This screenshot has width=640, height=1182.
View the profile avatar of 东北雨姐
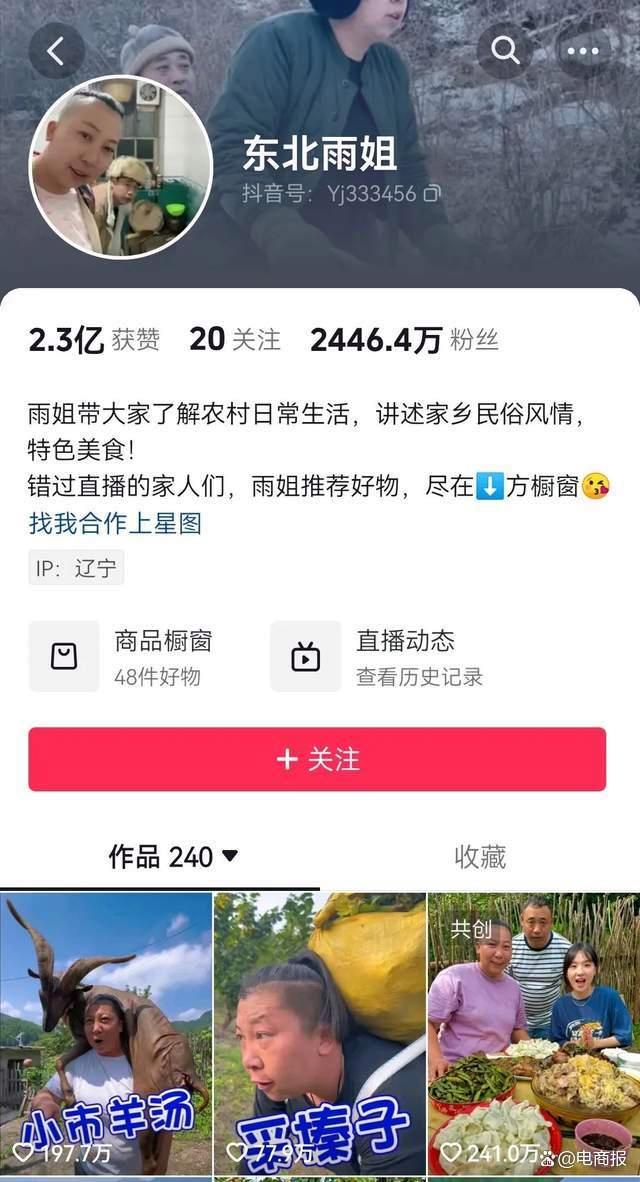point(121,167)
